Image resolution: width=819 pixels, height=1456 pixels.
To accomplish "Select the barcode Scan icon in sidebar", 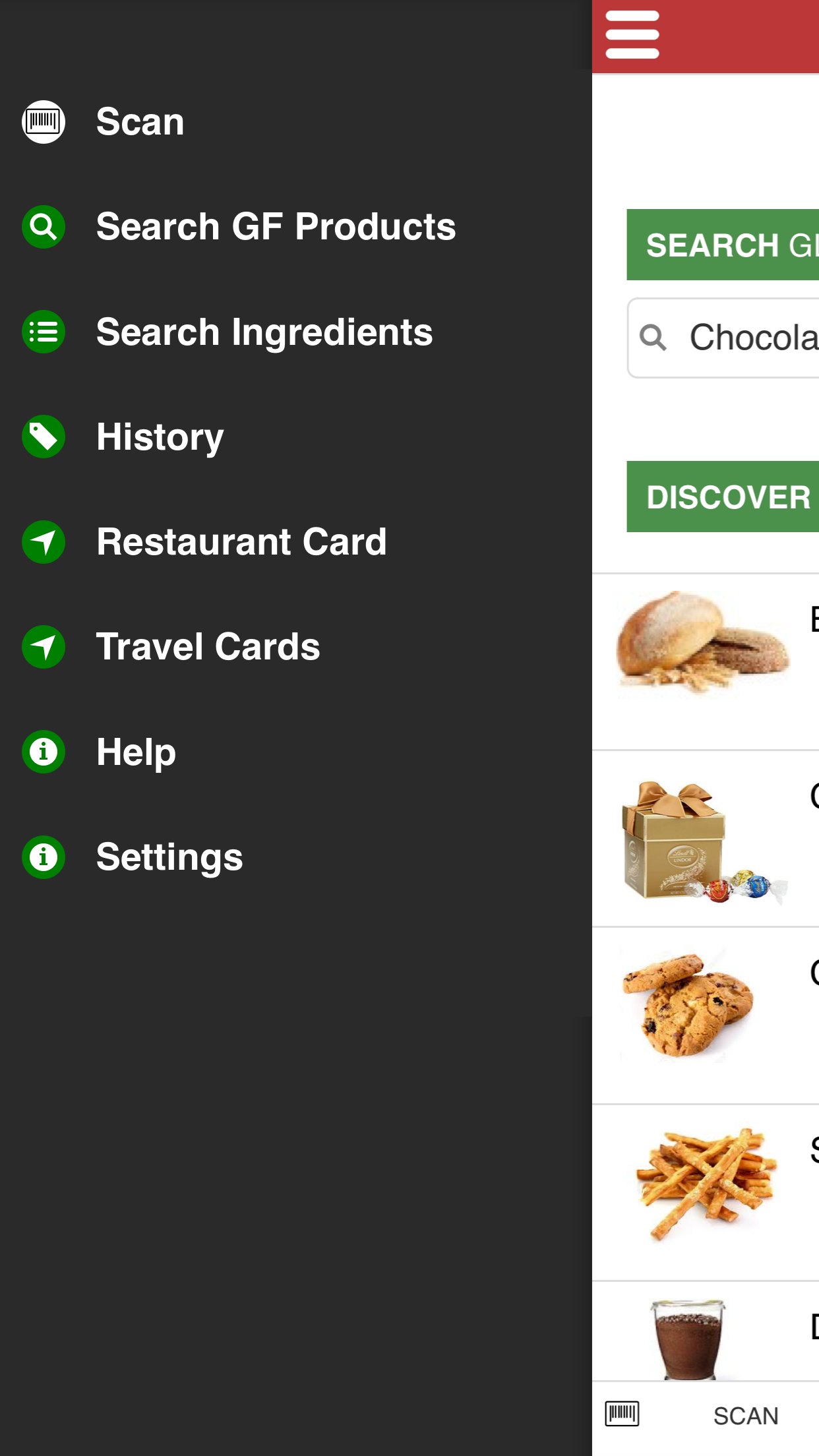I will (43, 121).
